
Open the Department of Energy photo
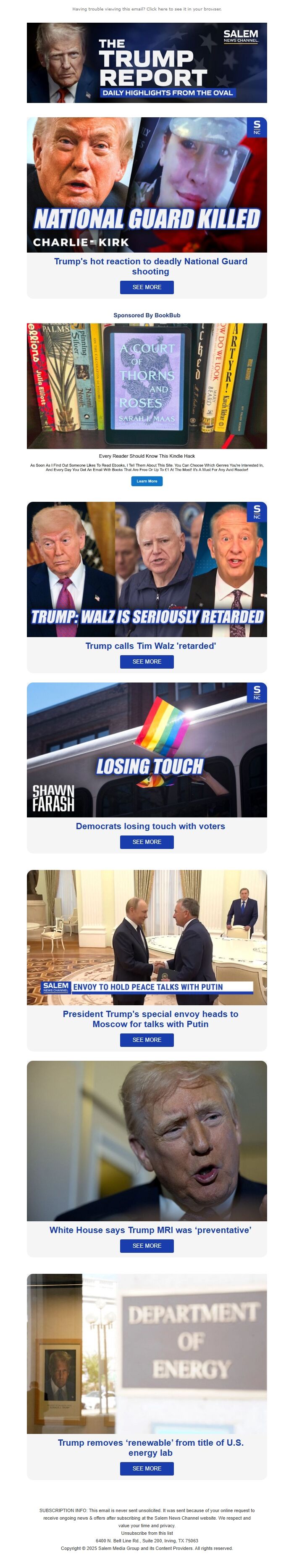click(147, 1352)
